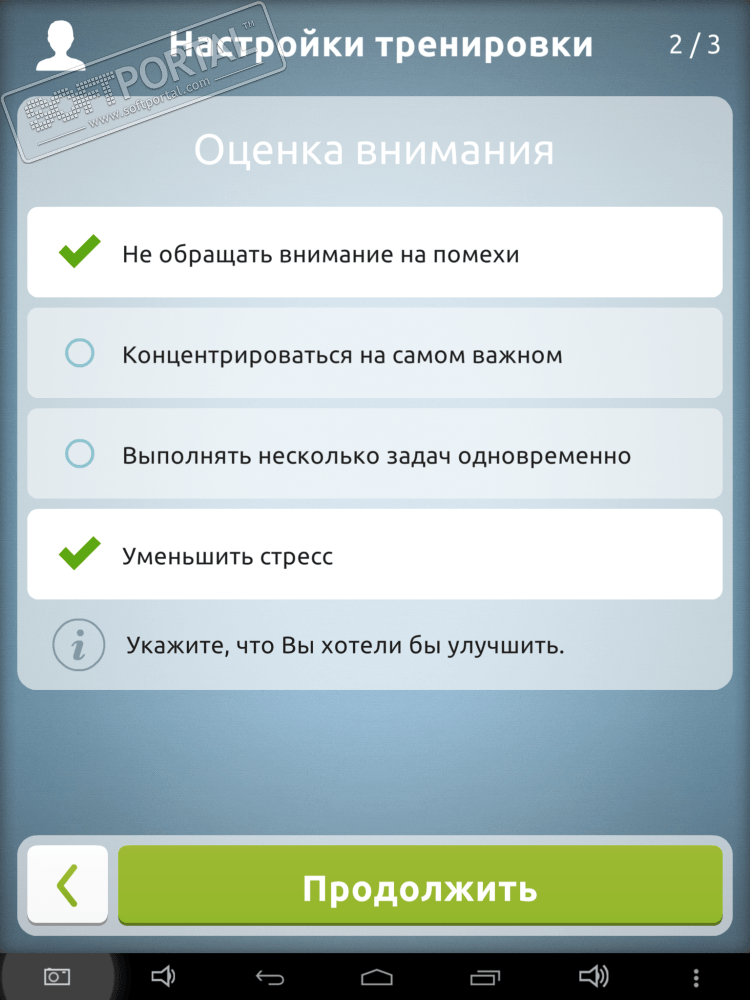Uncheck 'Уменьшить стресс' option
Image resolution: width=750 pixels, height=1000 pixels.
[374, 555]
